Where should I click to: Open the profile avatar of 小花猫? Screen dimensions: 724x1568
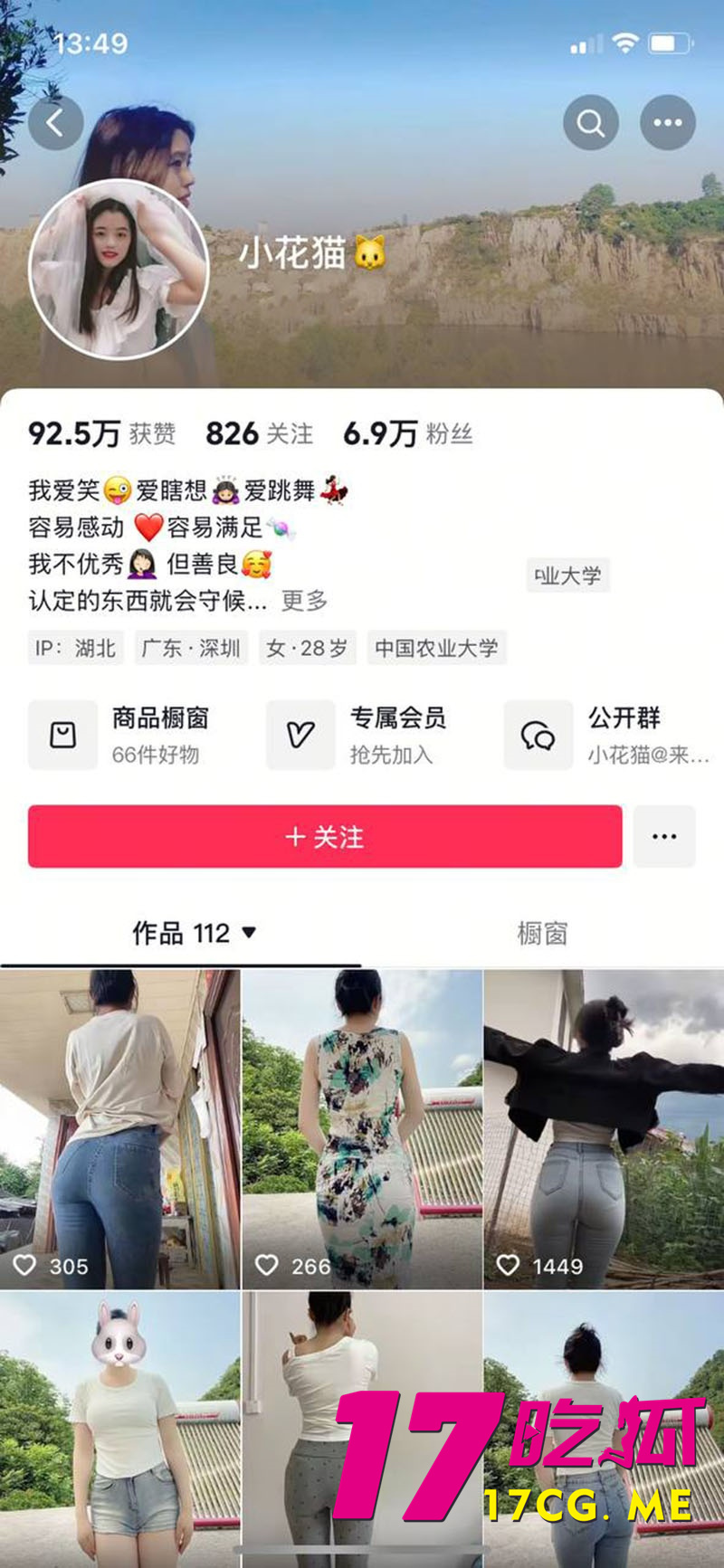coord(120,267)
